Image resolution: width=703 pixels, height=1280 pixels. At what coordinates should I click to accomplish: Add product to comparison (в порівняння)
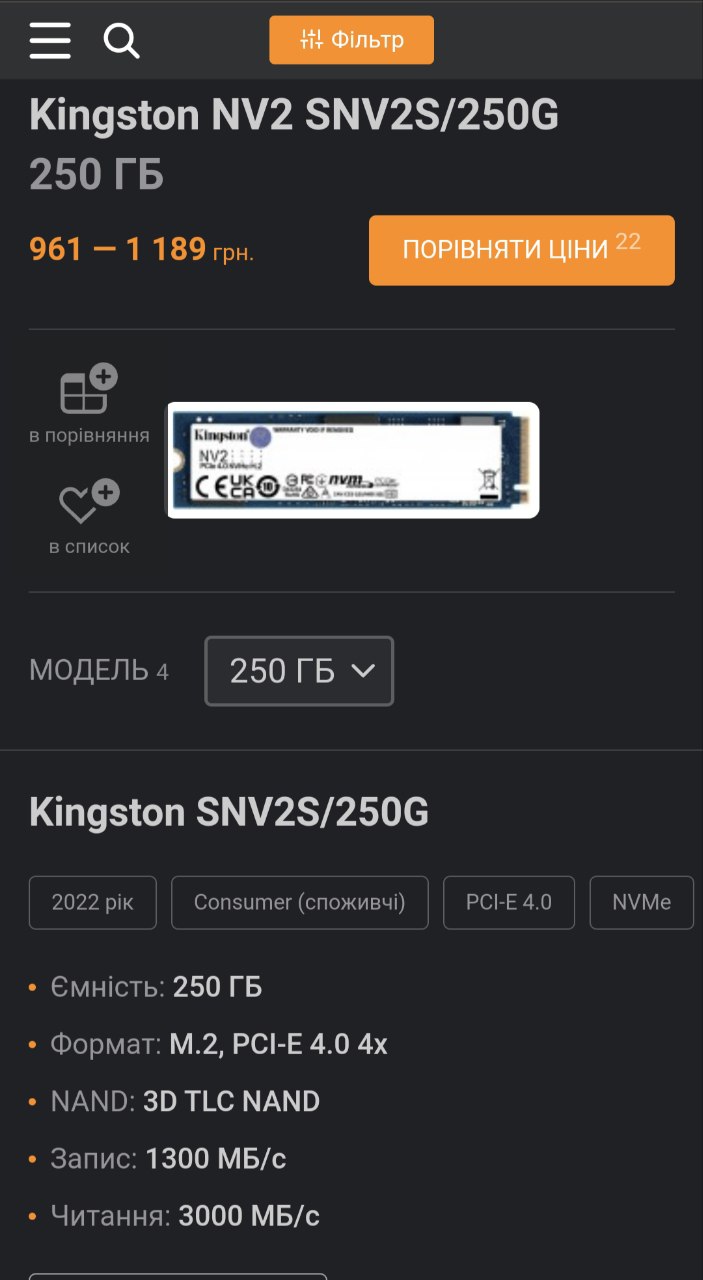pos(89,404)
